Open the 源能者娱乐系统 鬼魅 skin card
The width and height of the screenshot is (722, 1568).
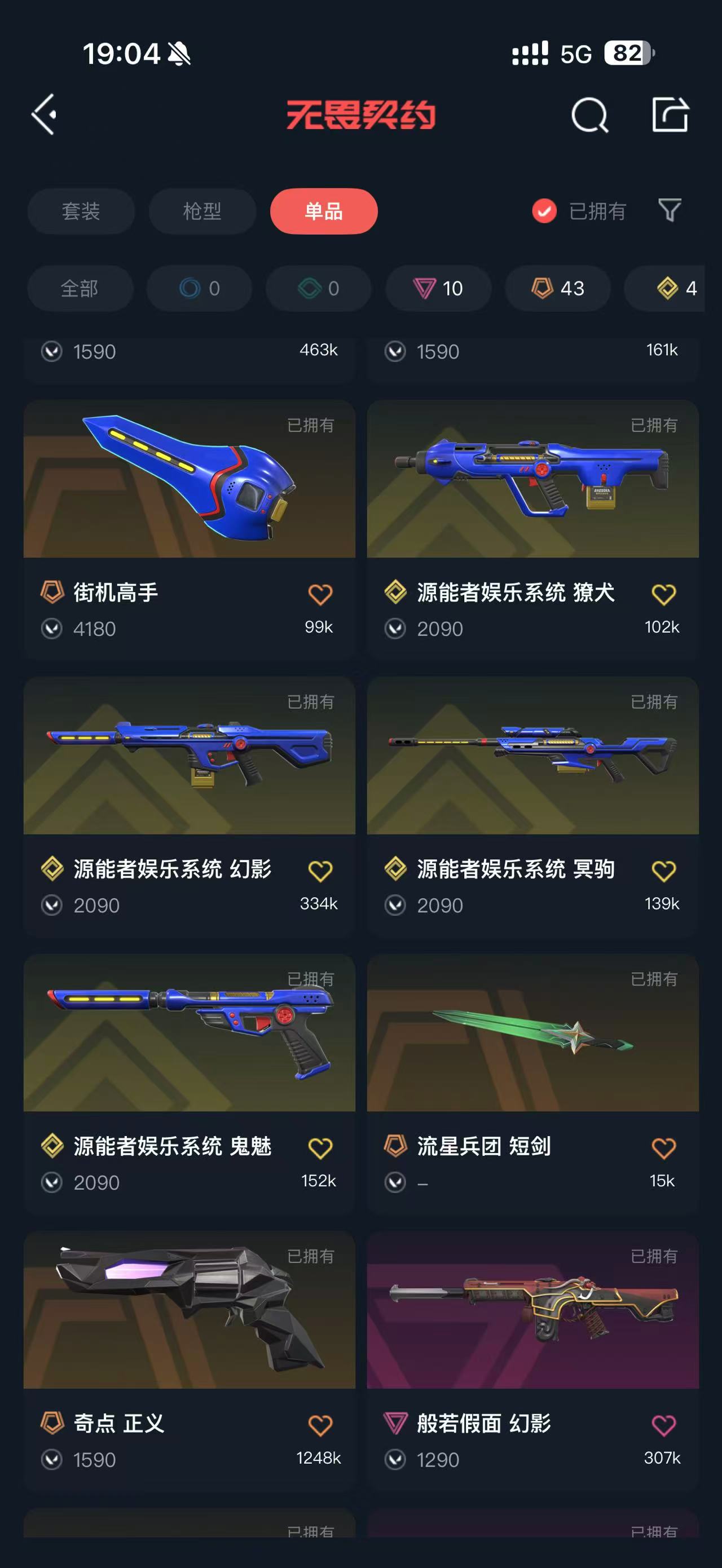[x=189, y=1033]
